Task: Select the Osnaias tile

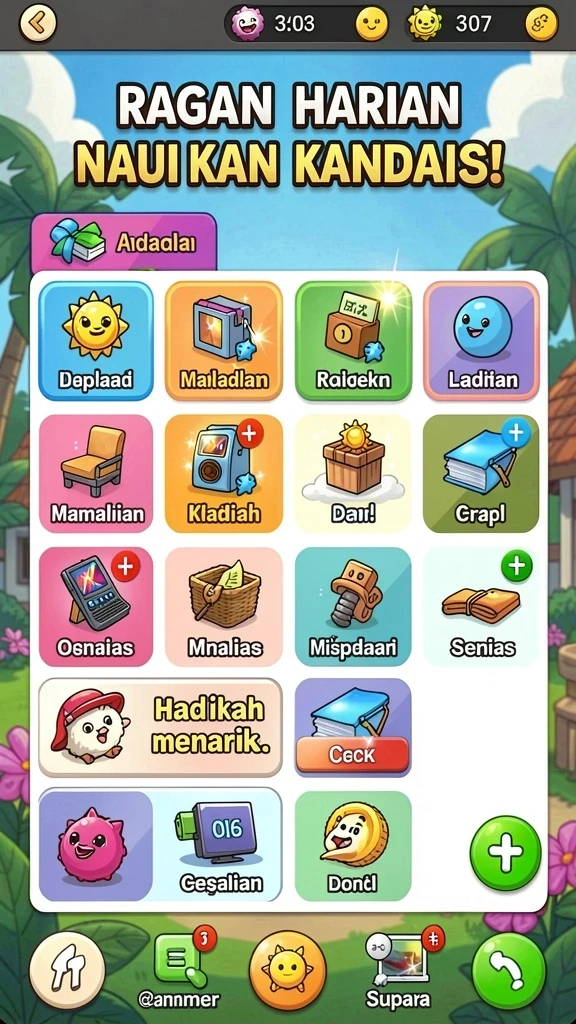Action: coord(96,607)
